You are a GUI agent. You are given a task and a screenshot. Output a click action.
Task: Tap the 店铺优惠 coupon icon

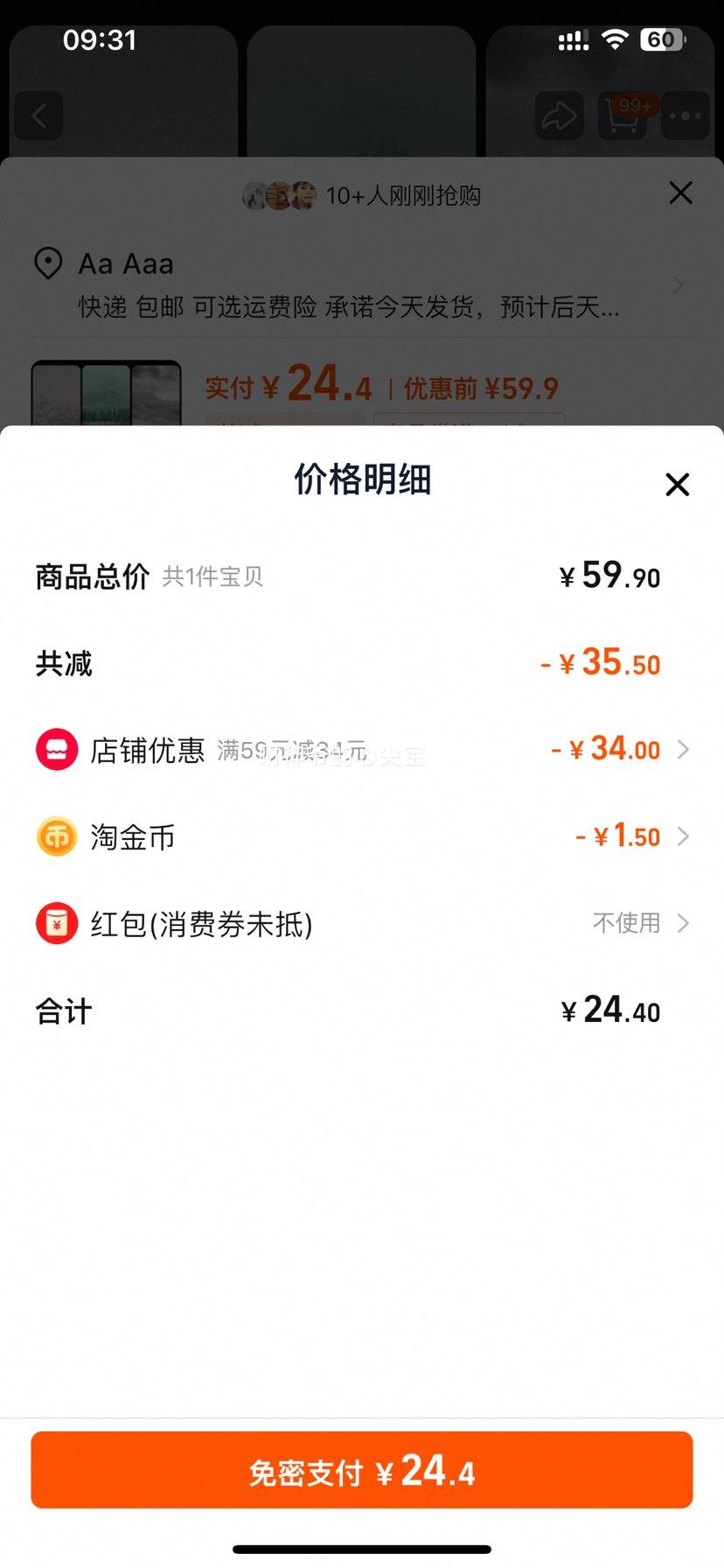pyautogui.click(x=56, y=749)
